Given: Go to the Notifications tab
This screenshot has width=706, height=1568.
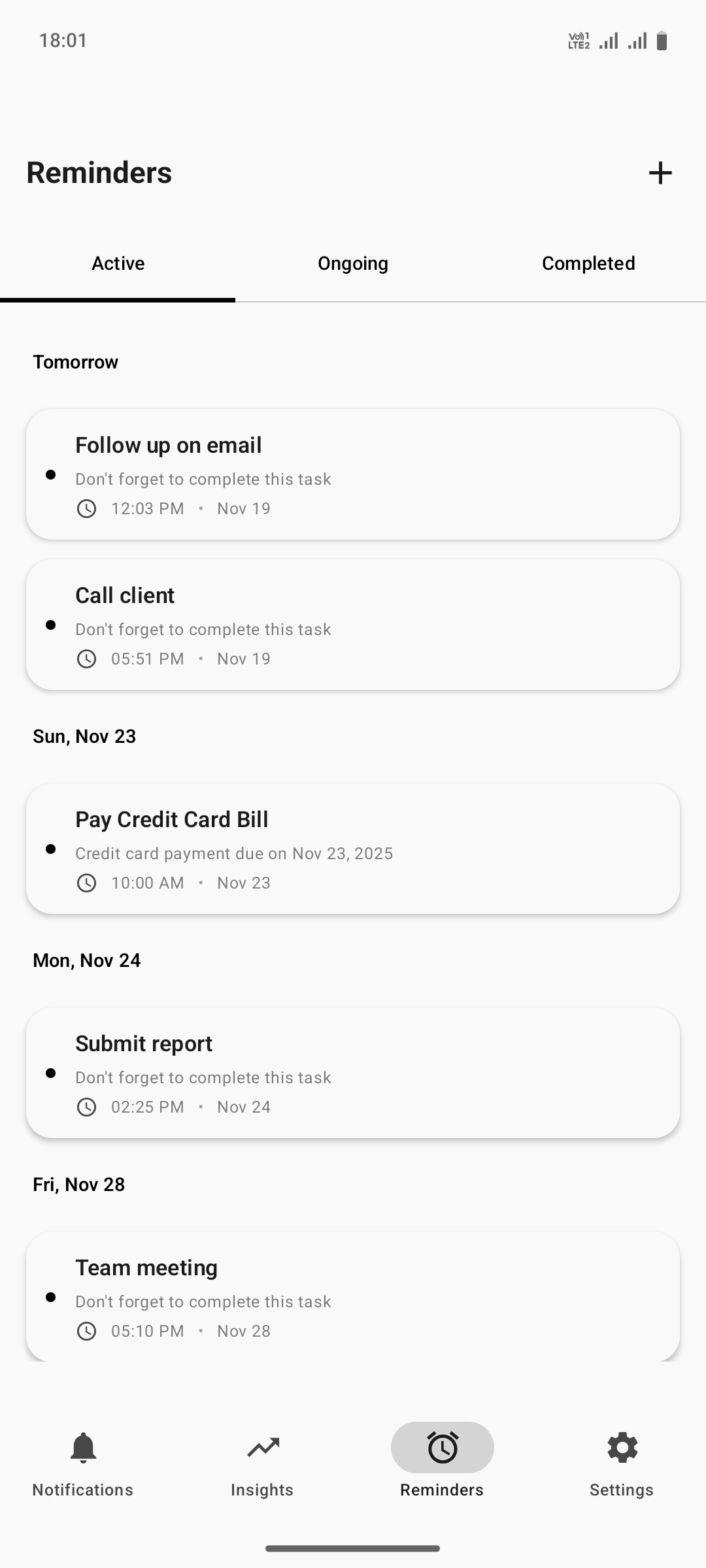Looking at the screenshot, I should tap(83, 1462).
